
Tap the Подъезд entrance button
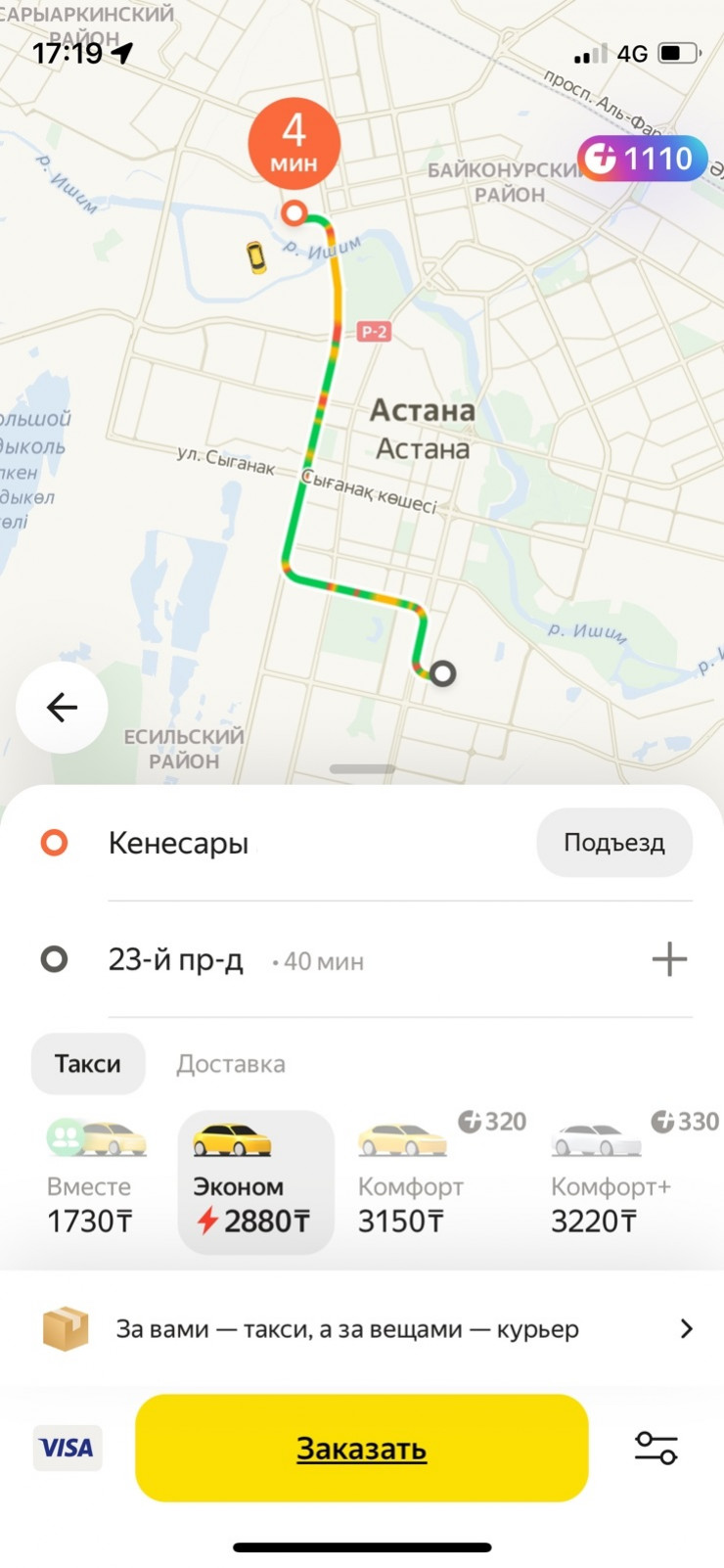tap(613, 843)
